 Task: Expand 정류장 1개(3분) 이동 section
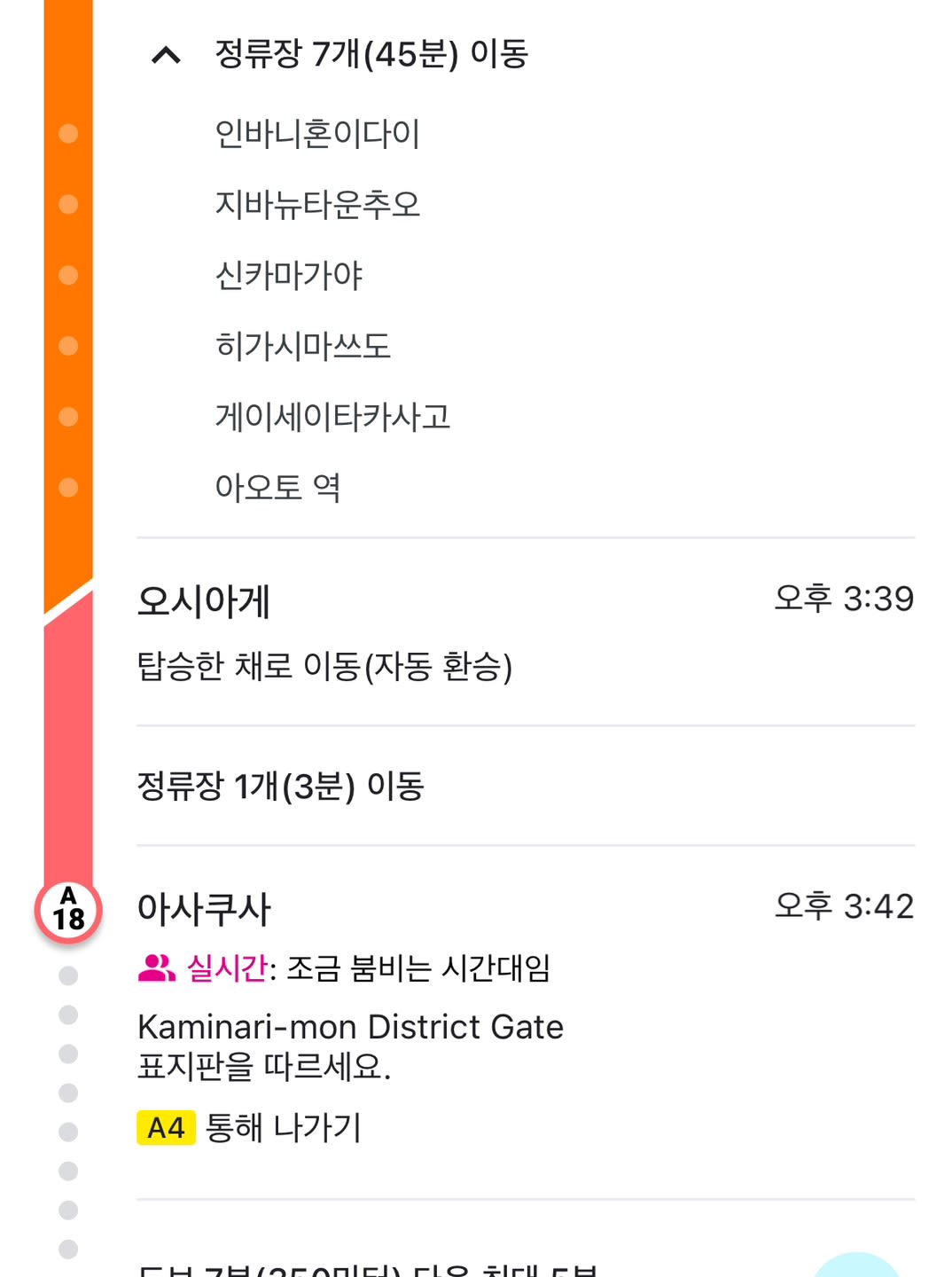pos(526,786)
